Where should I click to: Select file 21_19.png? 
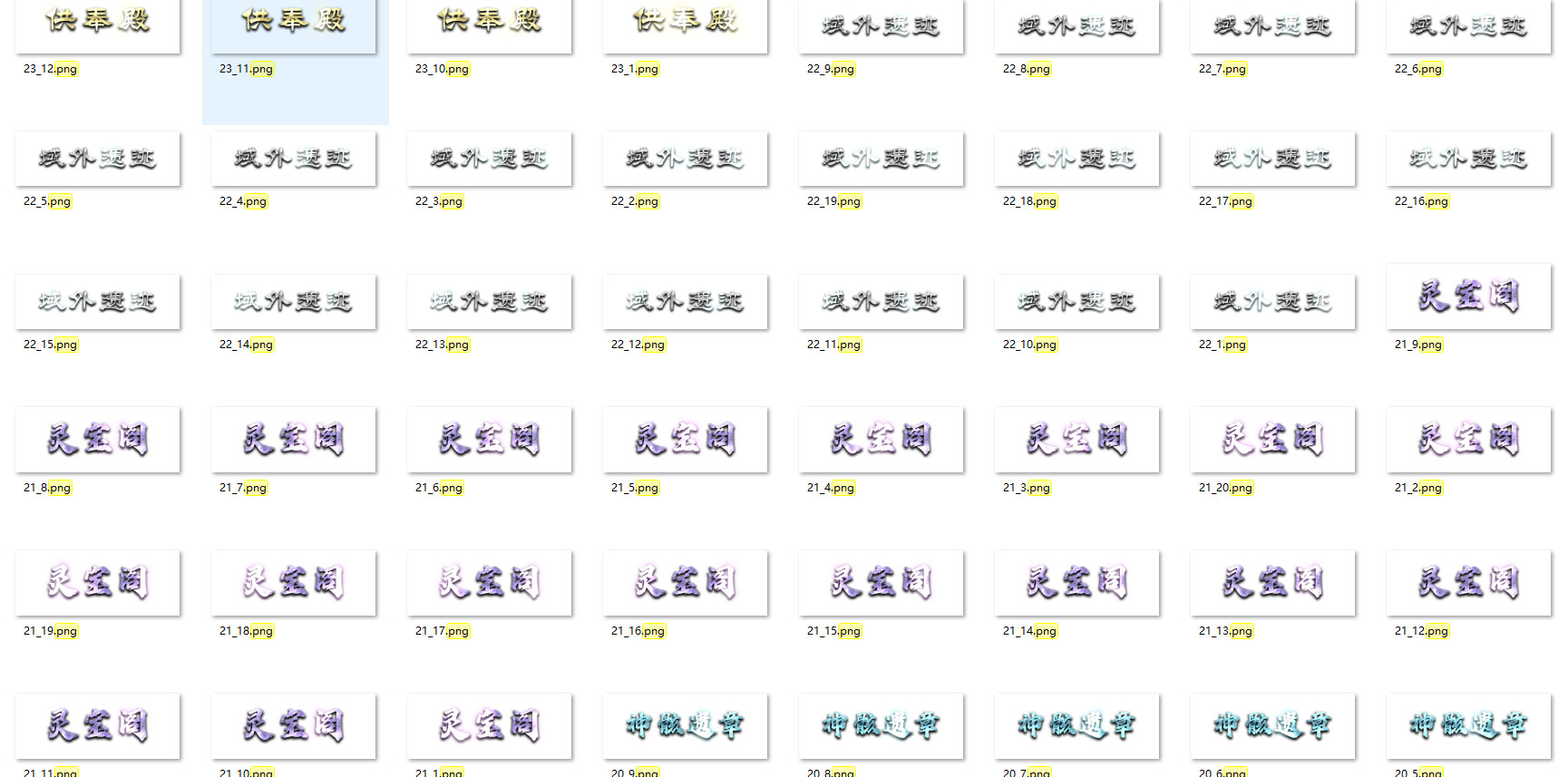click(x=98, y=583)
